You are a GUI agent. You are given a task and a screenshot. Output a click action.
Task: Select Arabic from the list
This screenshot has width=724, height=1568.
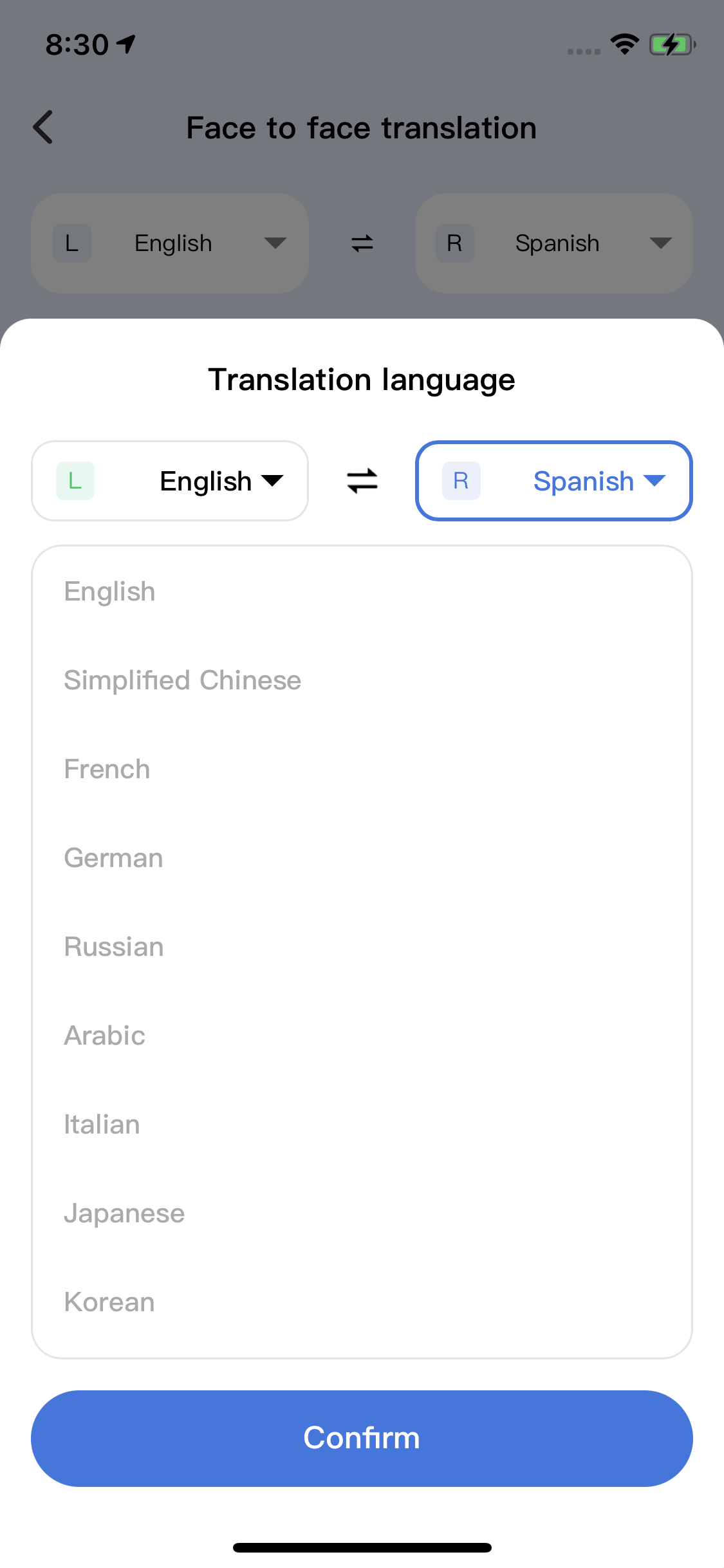tap(362, 1036)
